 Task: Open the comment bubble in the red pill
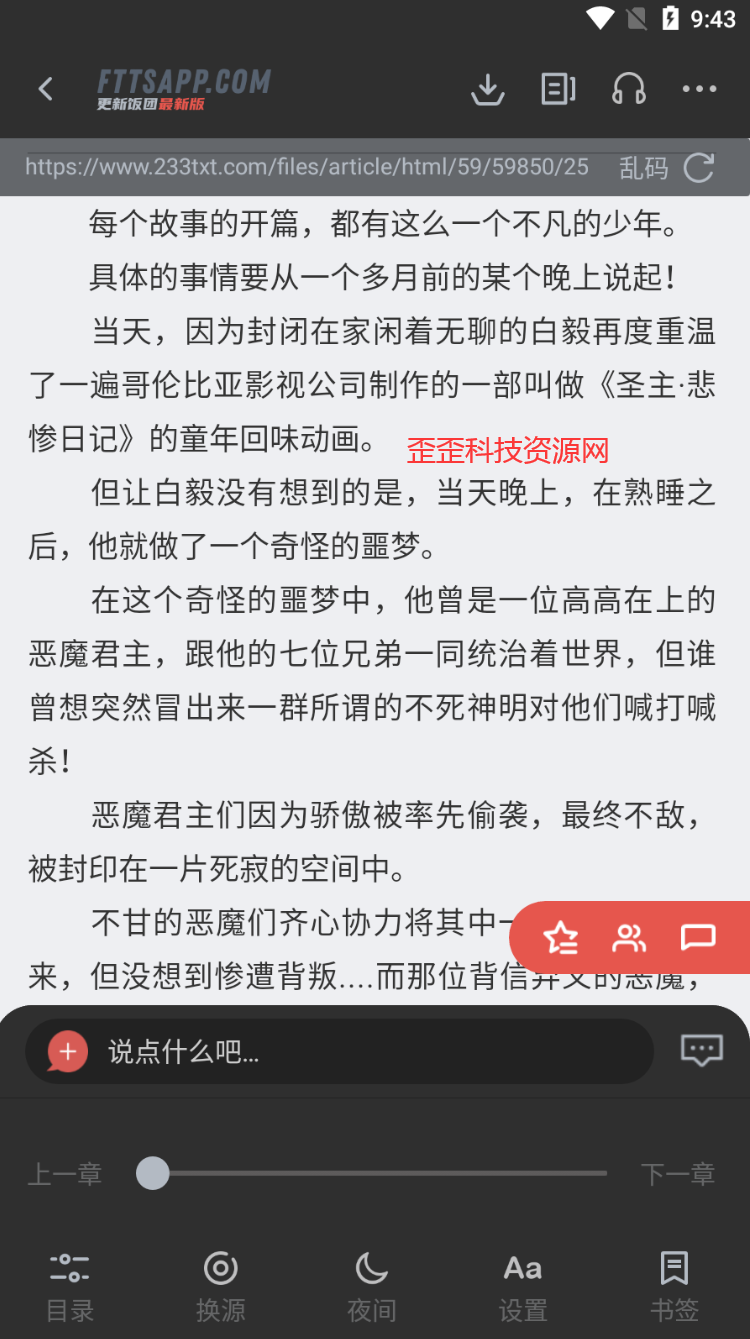tap(698, 938)
